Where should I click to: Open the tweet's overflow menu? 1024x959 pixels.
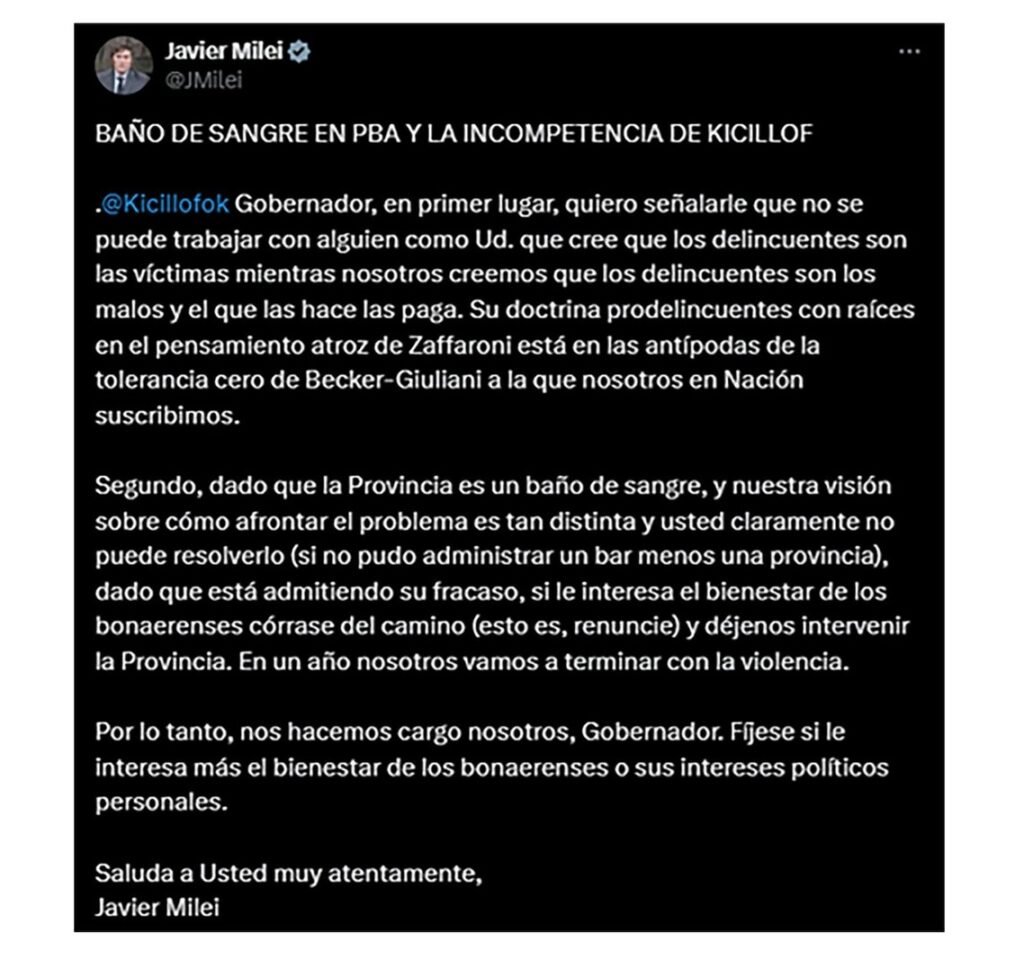click(x=908, y=52)
